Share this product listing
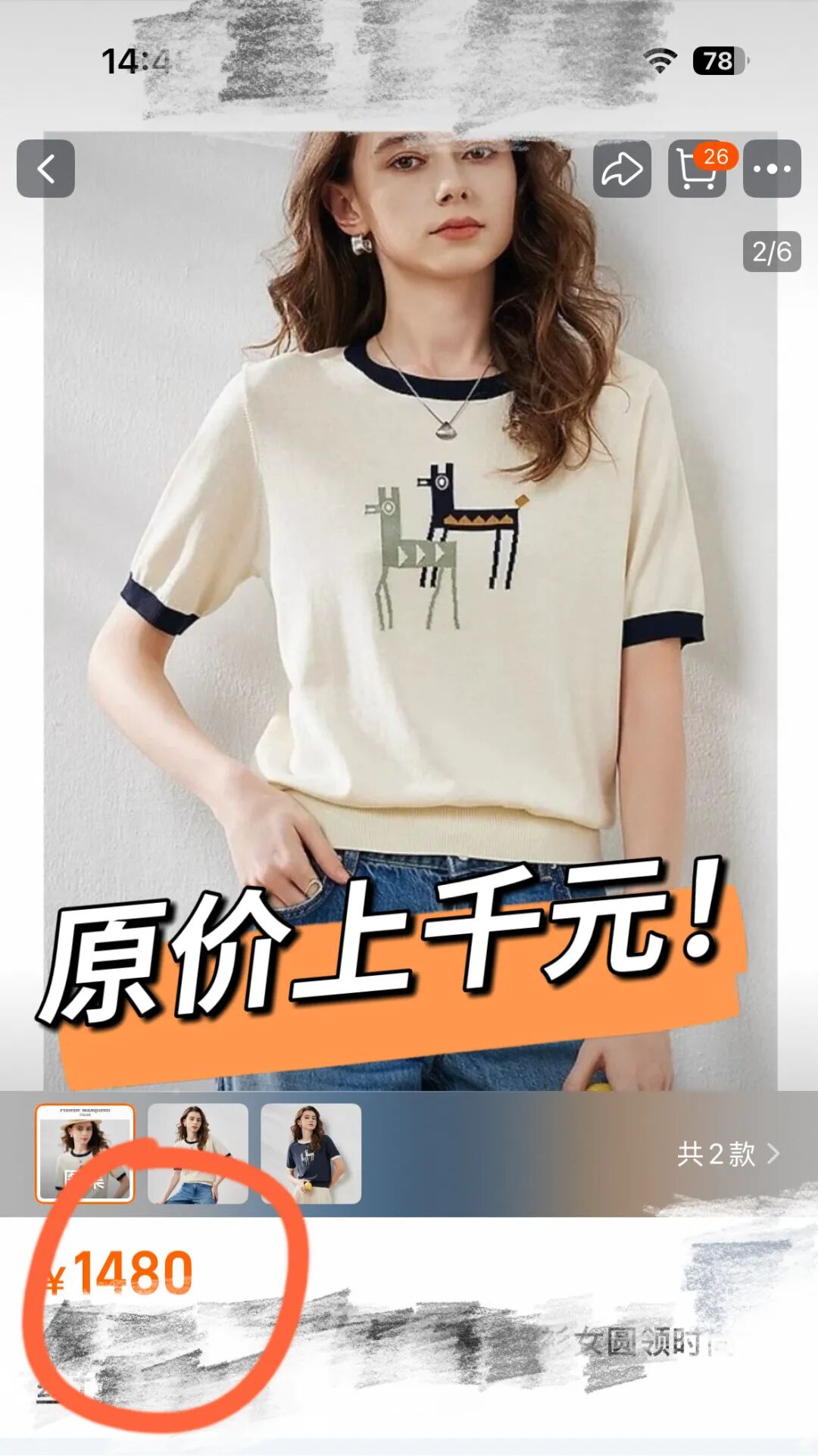The height and width of the screenshot is (1456, 818). [622, 169]
